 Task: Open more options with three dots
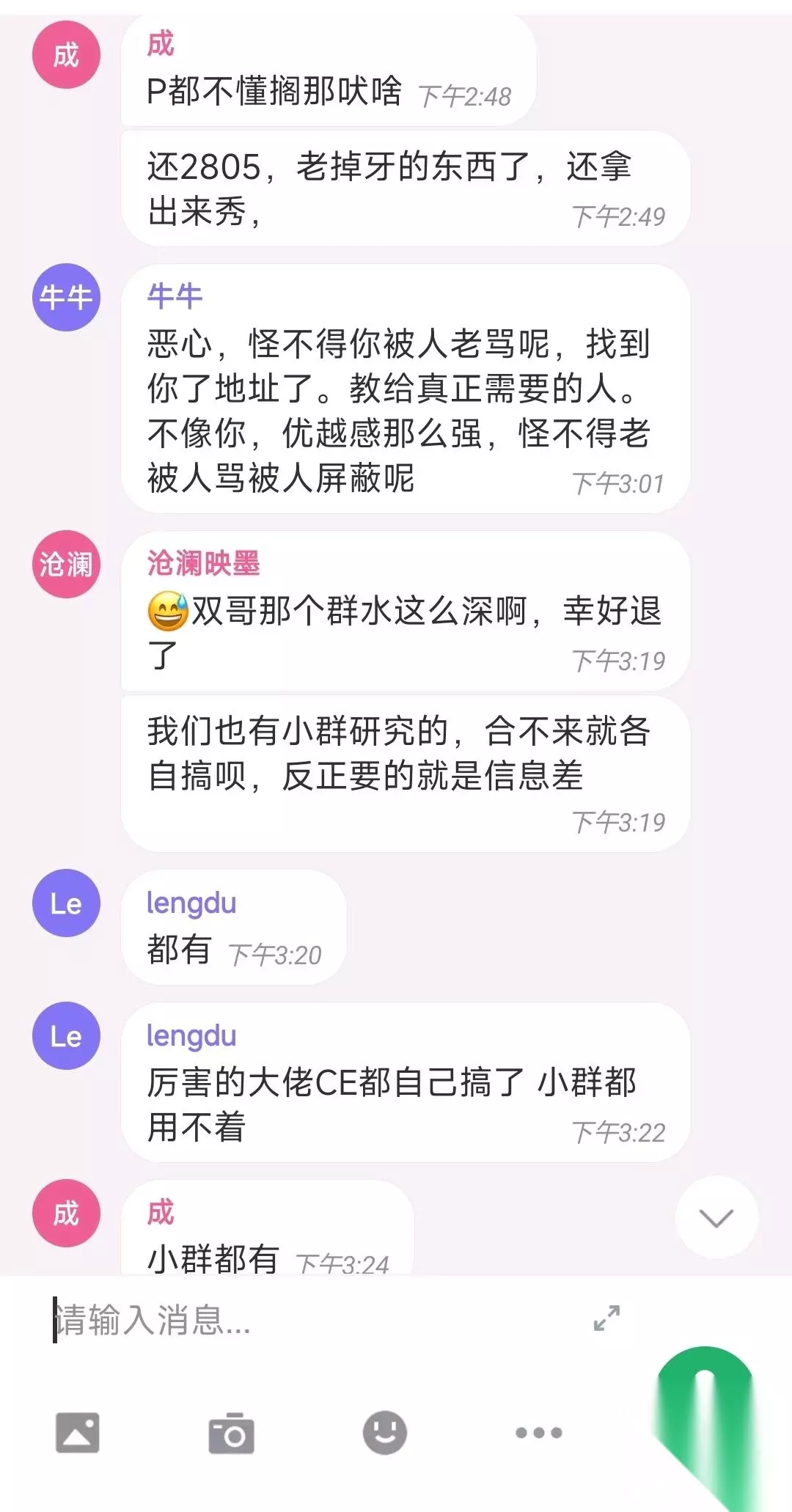pyautogui.click(x=539, y=1432)
